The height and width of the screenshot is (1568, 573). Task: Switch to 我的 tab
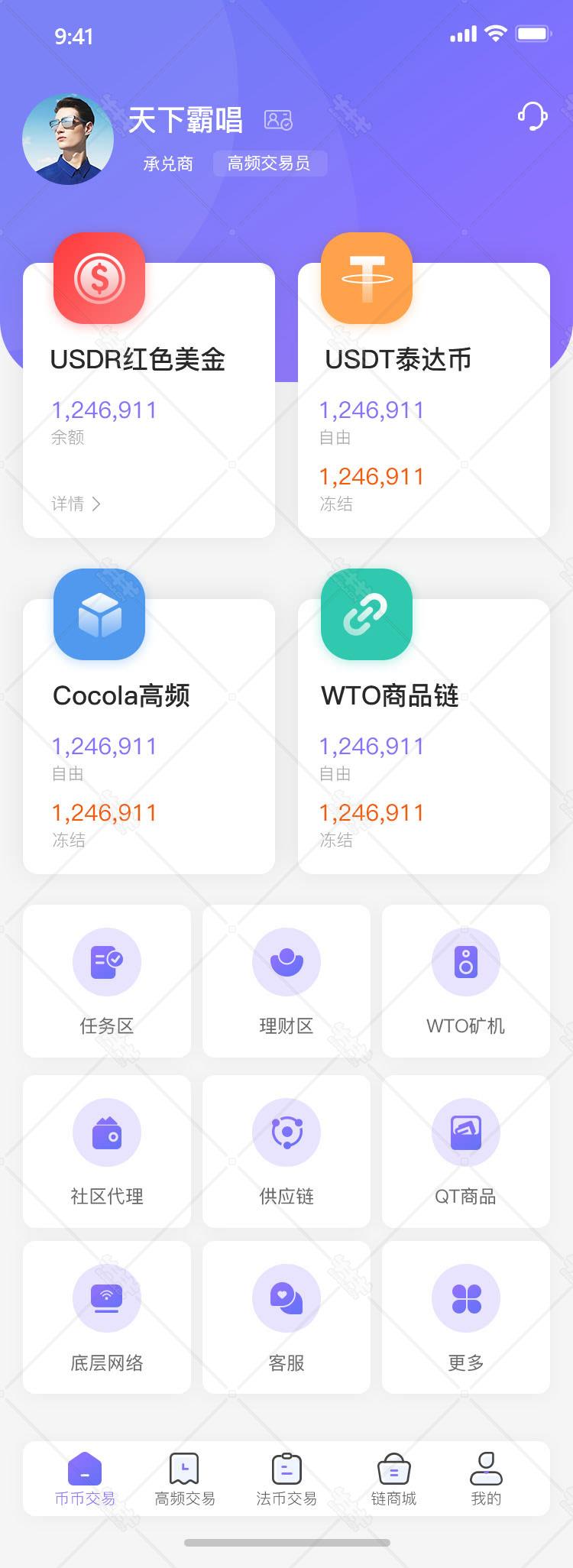point(486,1479)
